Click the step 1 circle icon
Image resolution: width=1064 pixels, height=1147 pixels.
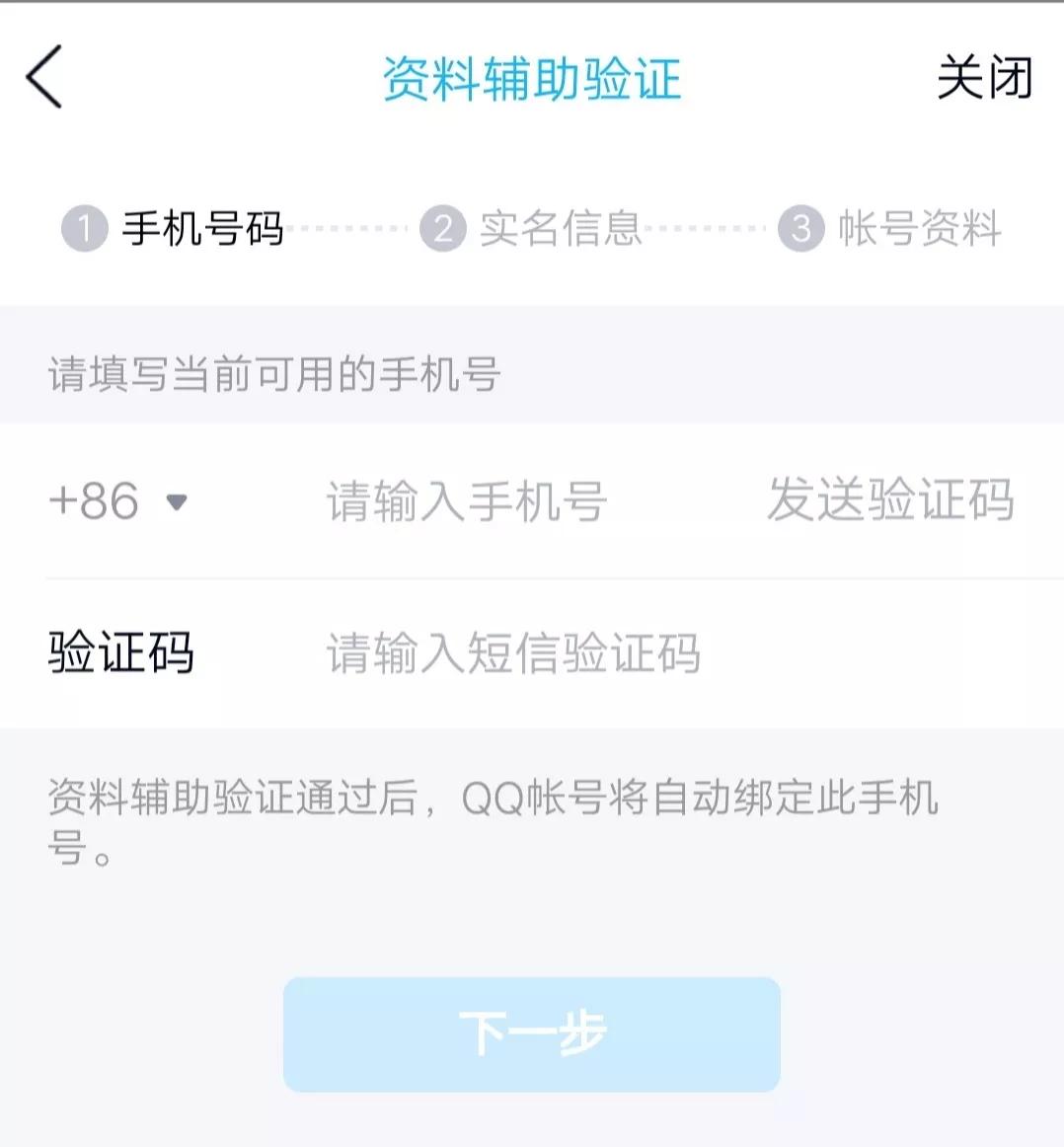[82, 230]
